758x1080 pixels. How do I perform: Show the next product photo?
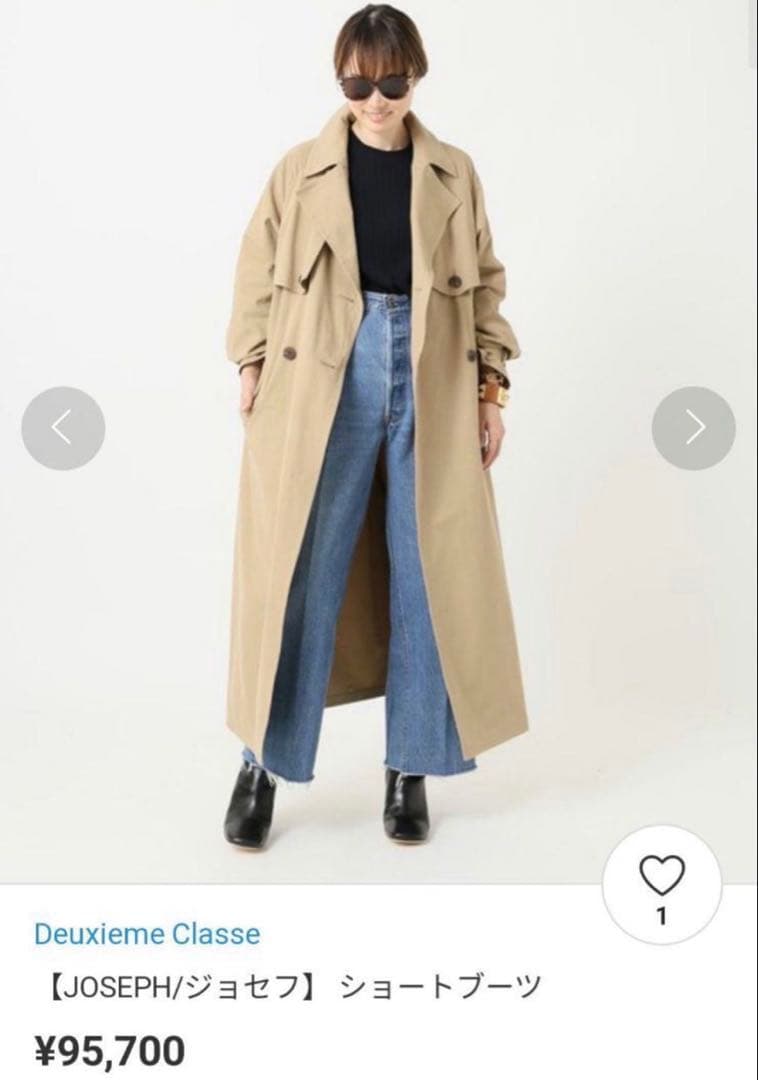click(x=693, y=428)
